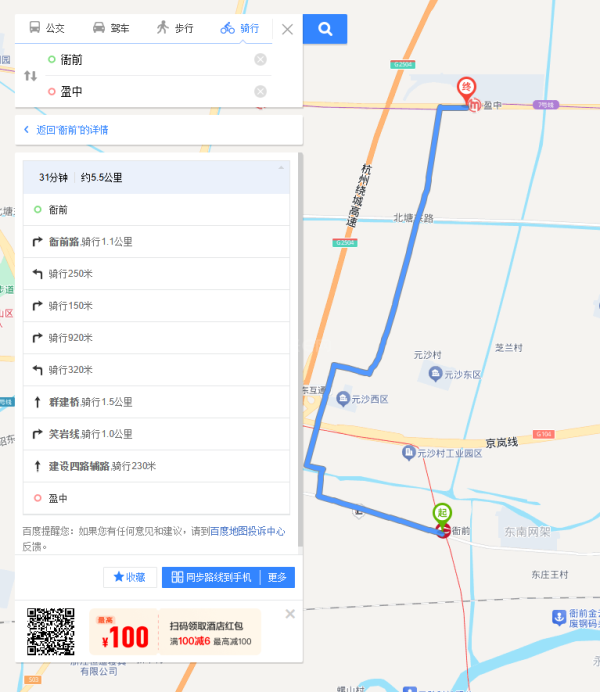Open step 建设四路辅路 骑行230米
Screen dimensions: 600x692
tap(102, 466)
